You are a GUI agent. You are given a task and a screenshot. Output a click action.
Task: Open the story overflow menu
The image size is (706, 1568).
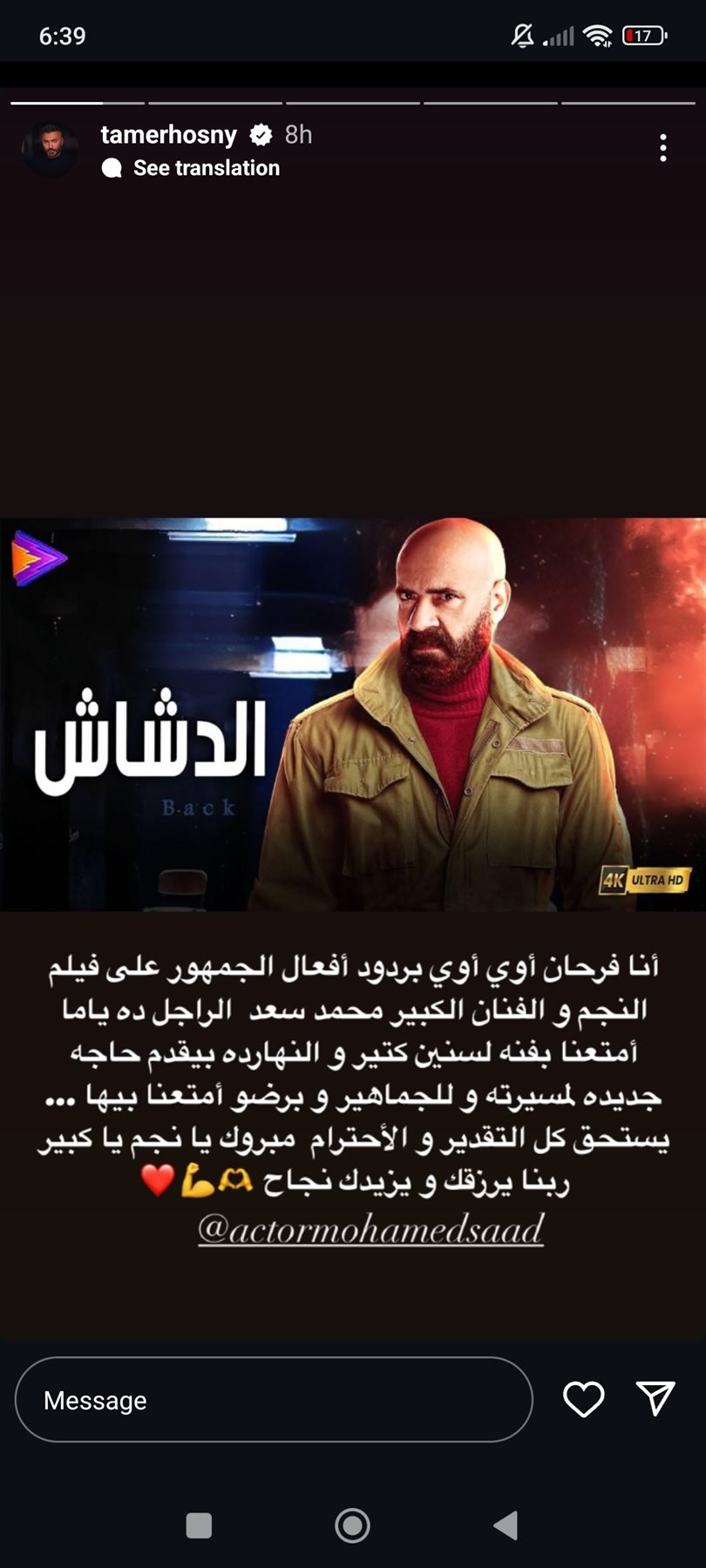(663, 148)
